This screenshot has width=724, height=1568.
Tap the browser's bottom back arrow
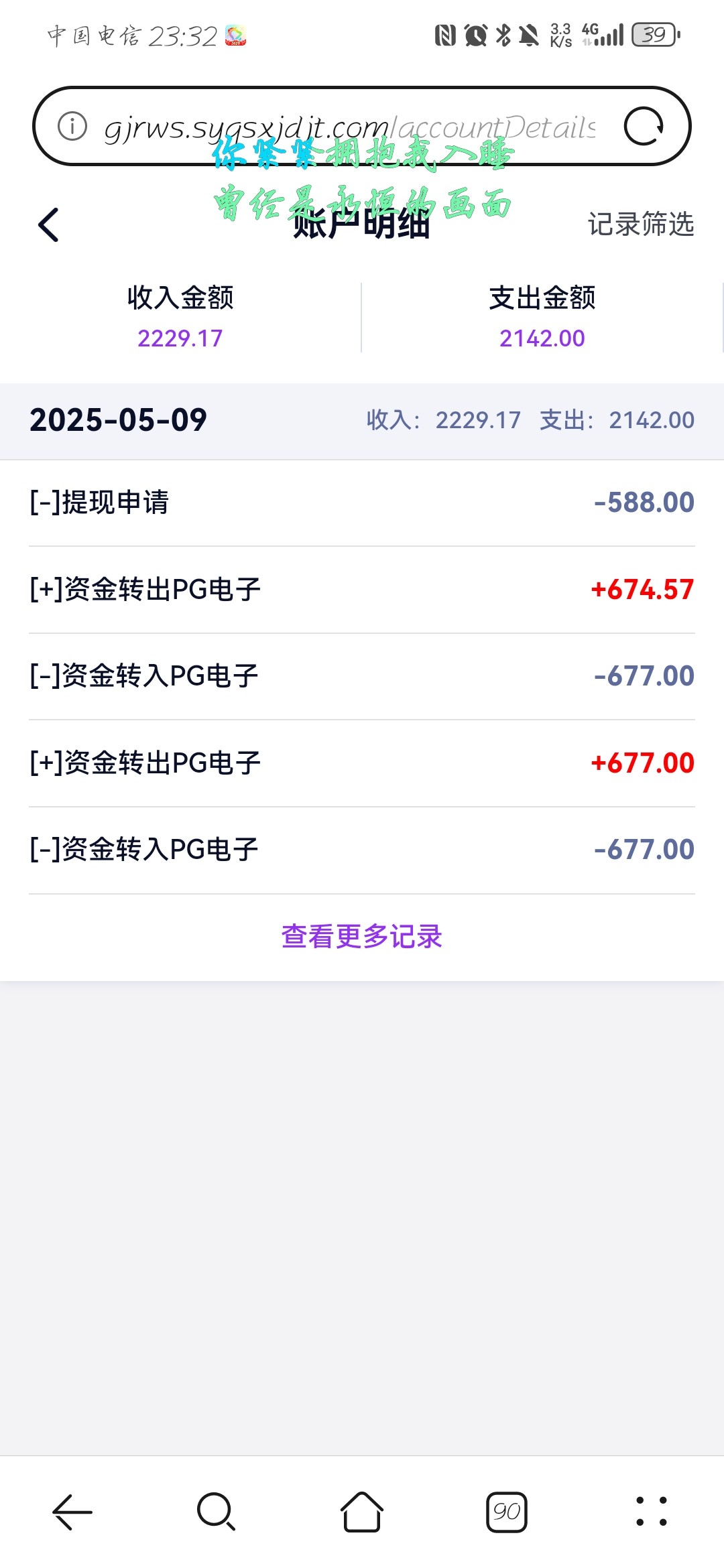72,1512
